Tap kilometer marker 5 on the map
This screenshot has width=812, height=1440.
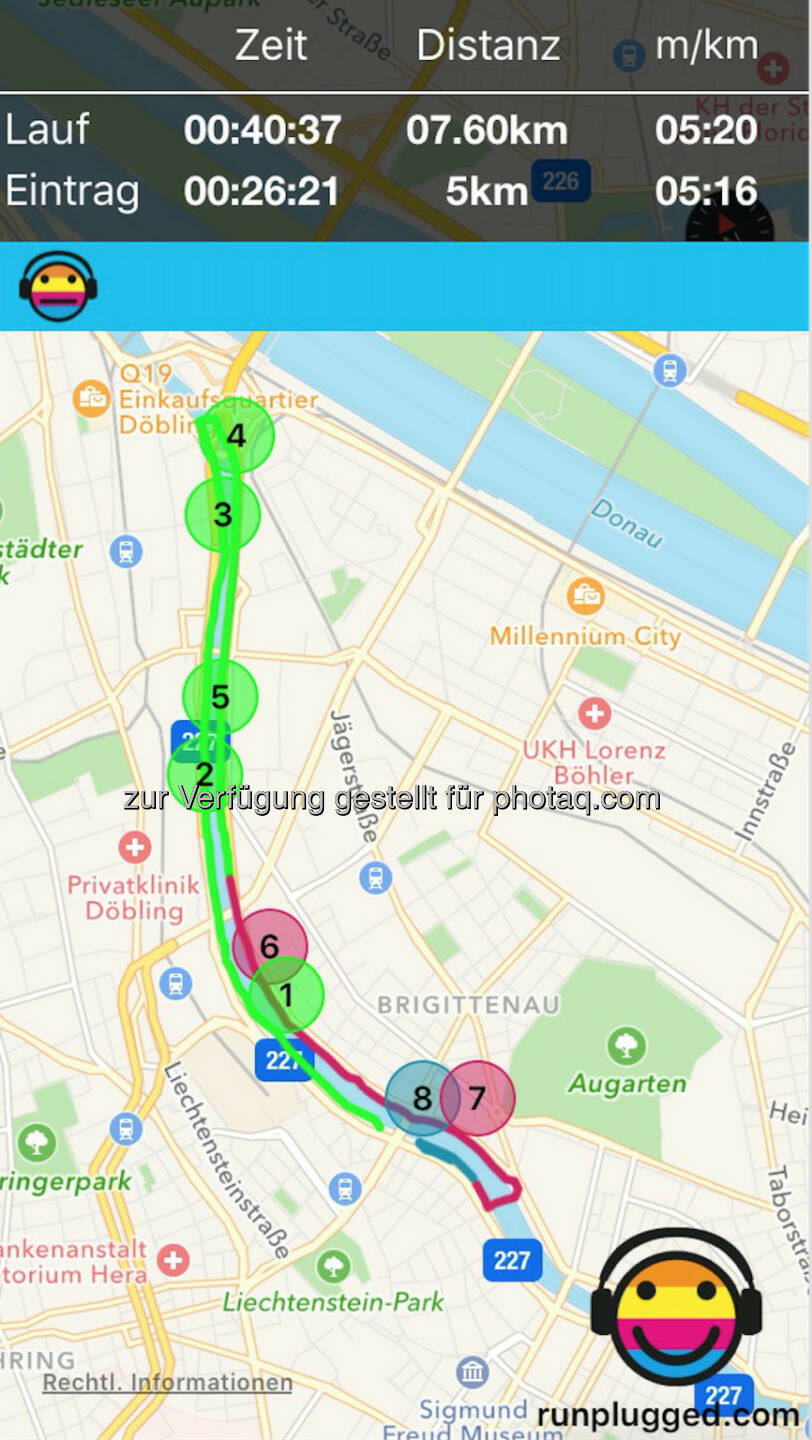click(220, 696)
